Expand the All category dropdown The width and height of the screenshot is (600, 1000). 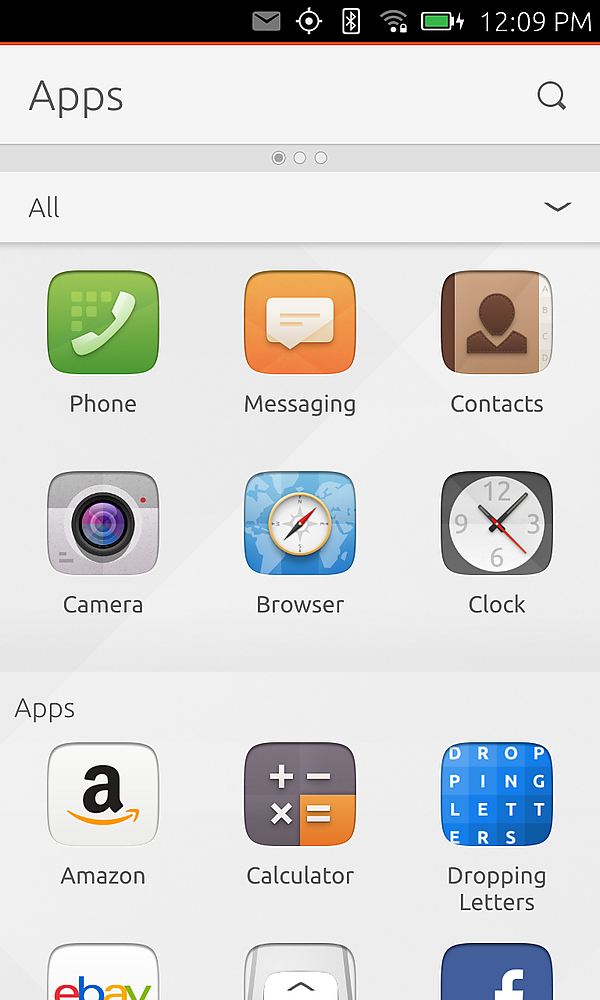pos(557,207)
